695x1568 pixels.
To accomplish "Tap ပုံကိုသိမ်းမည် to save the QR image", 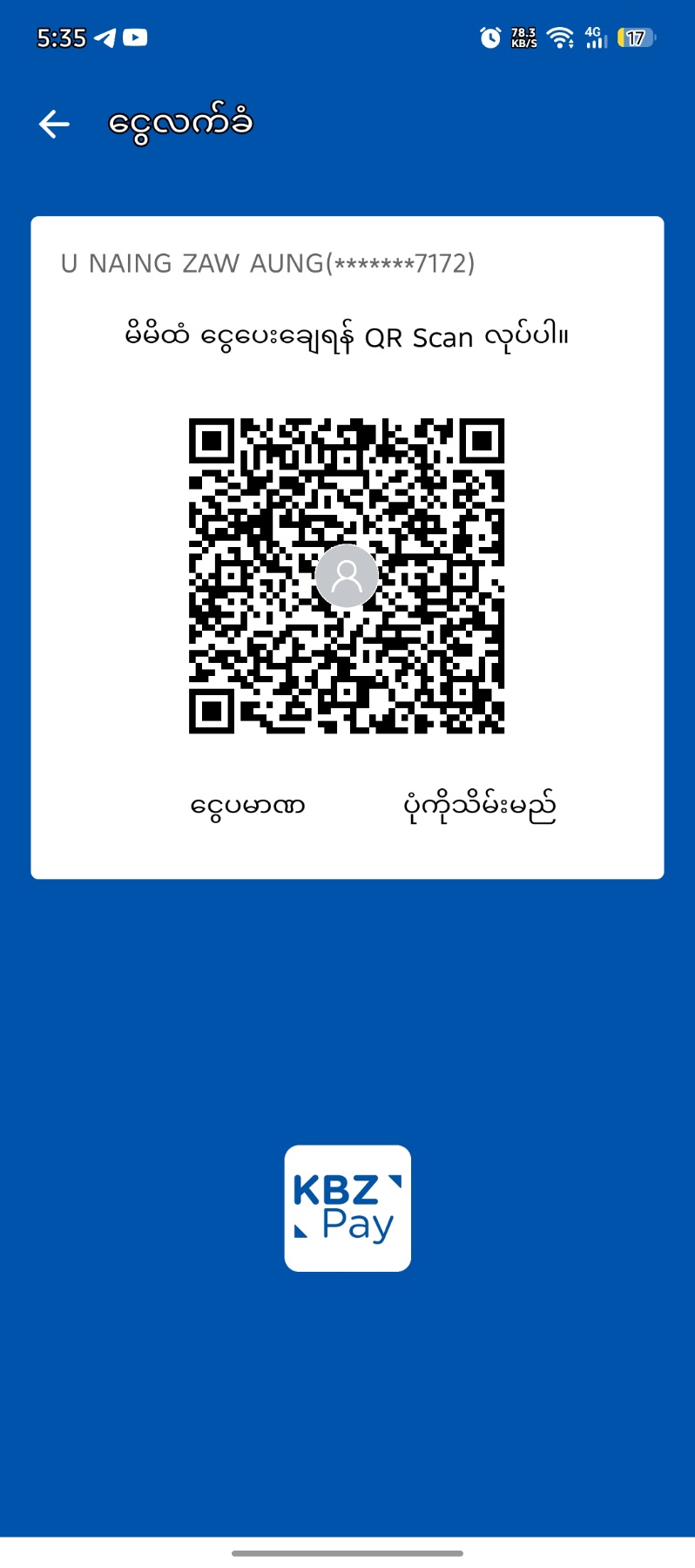I will pyautogui.click(x=480, y=807).
